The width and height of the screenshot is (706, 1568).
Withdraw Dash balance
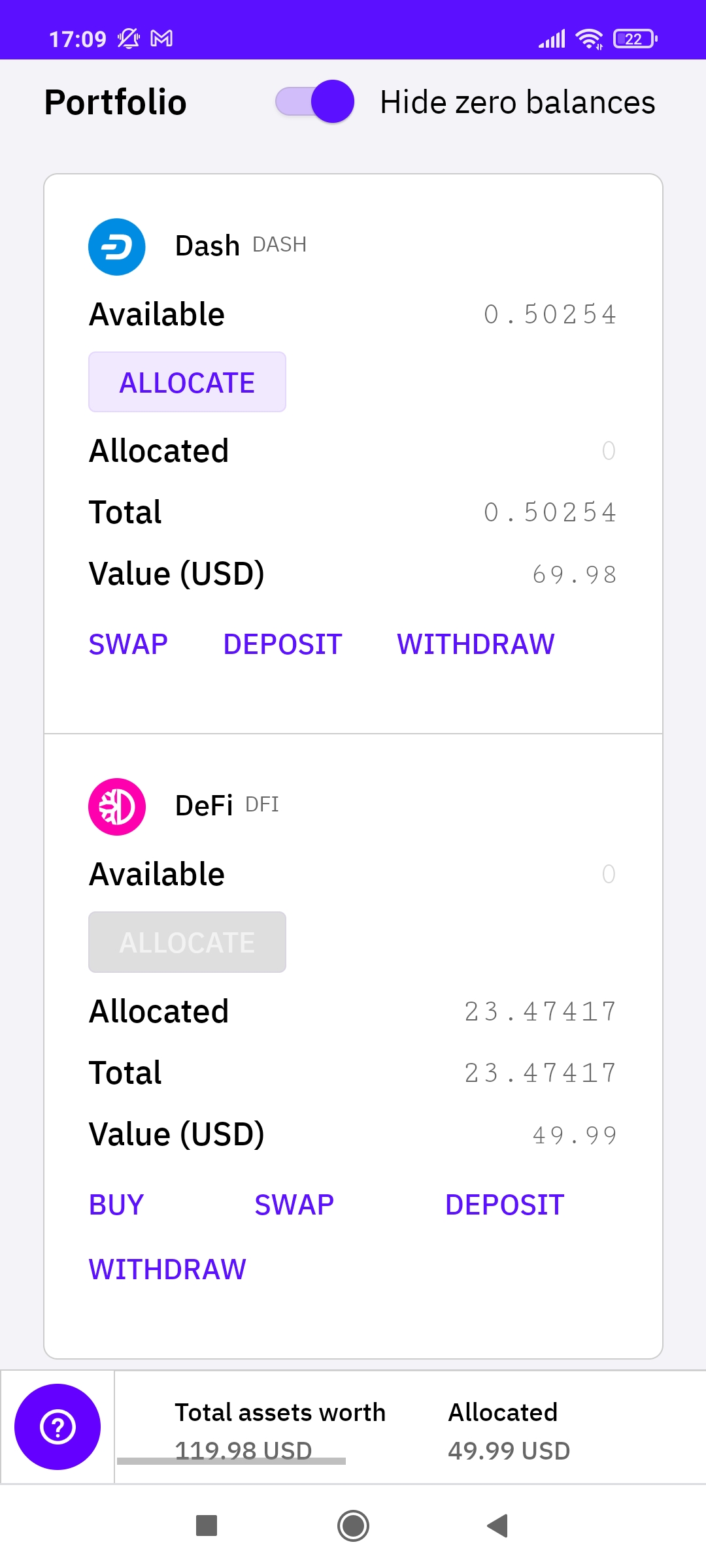(x=475, y=644)
